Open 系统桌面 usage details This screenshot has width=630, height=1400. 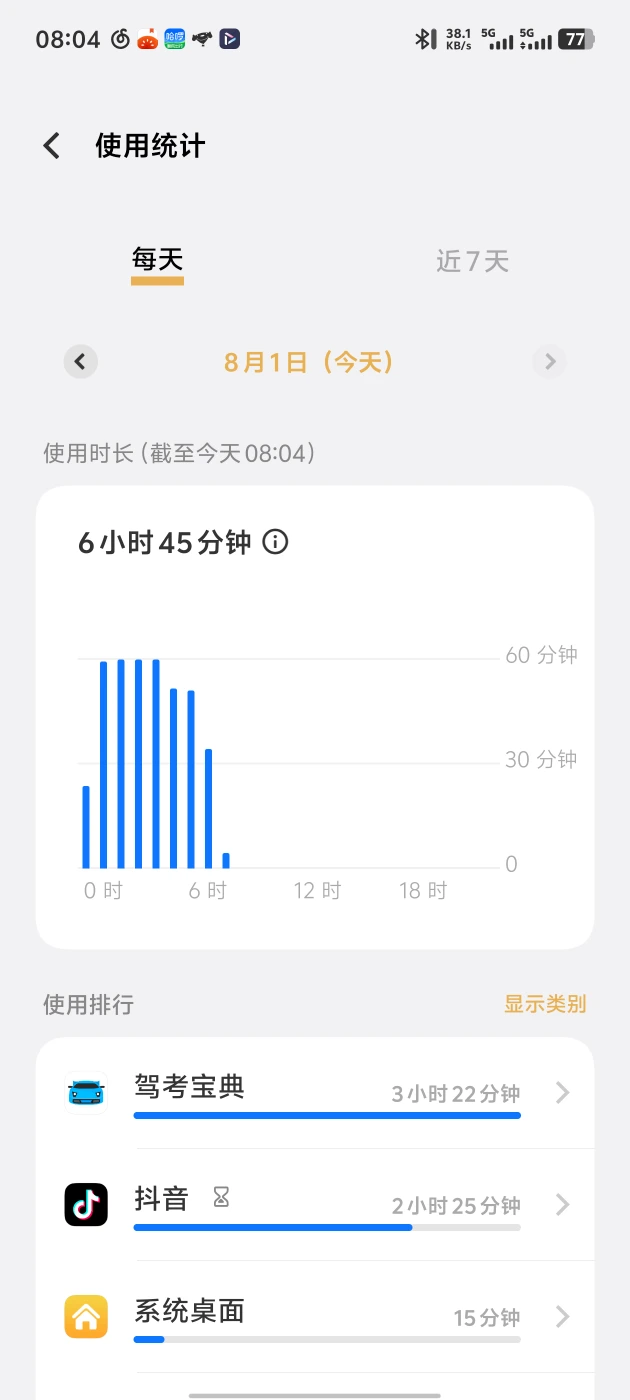[x=315, y=1317]
